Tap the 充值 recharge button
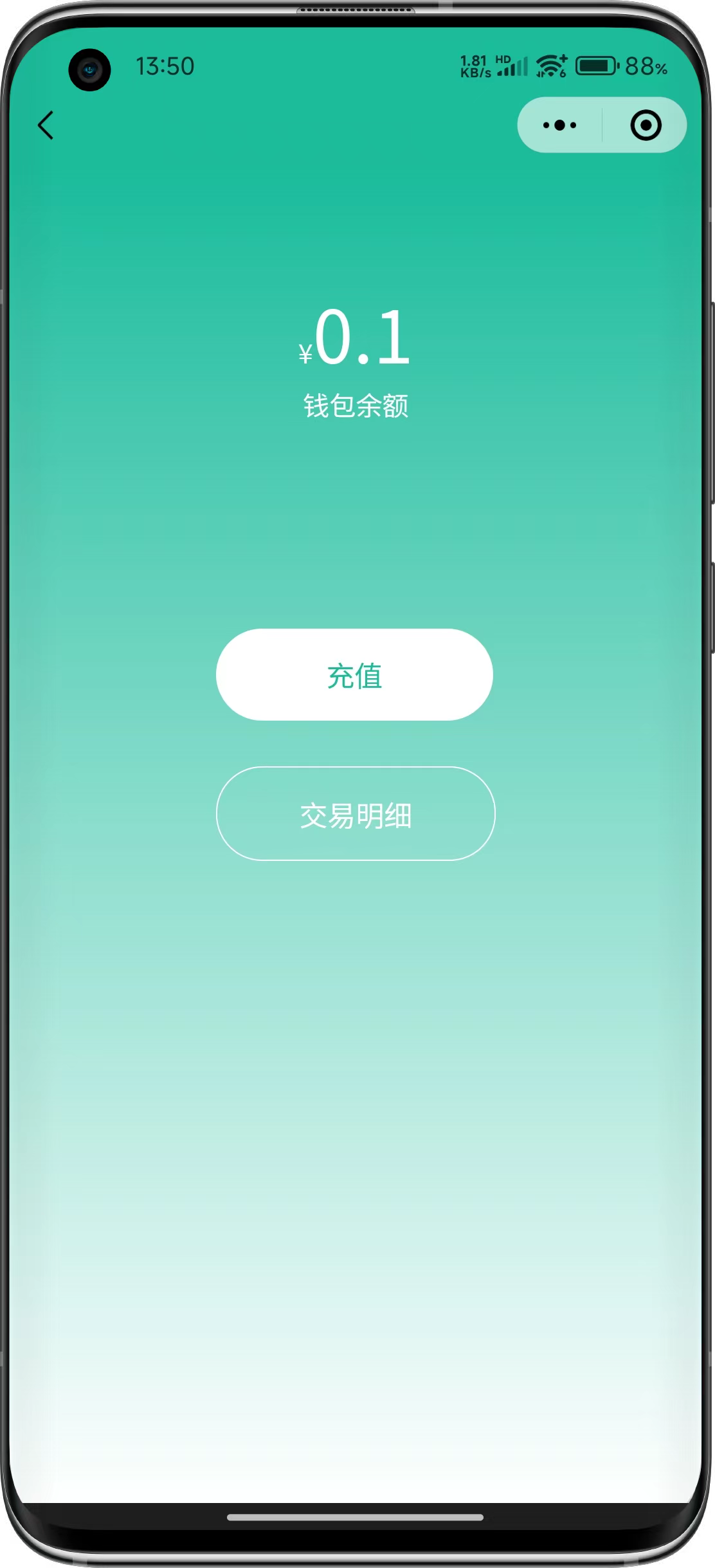This screenshot has height=1568, width=715. (354, 675)
